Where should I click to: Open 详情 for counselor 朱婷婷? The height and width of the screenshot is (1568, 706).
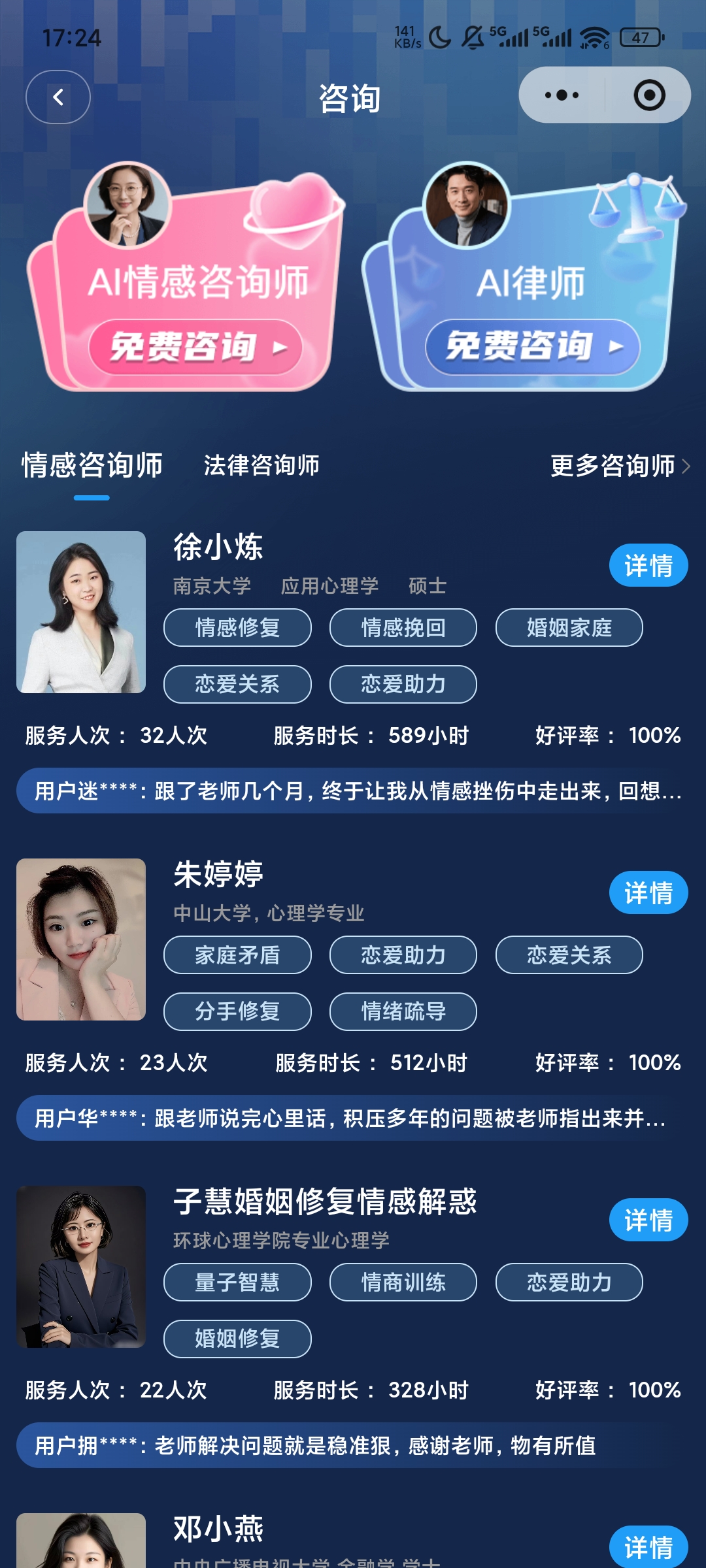coord(648,892)
